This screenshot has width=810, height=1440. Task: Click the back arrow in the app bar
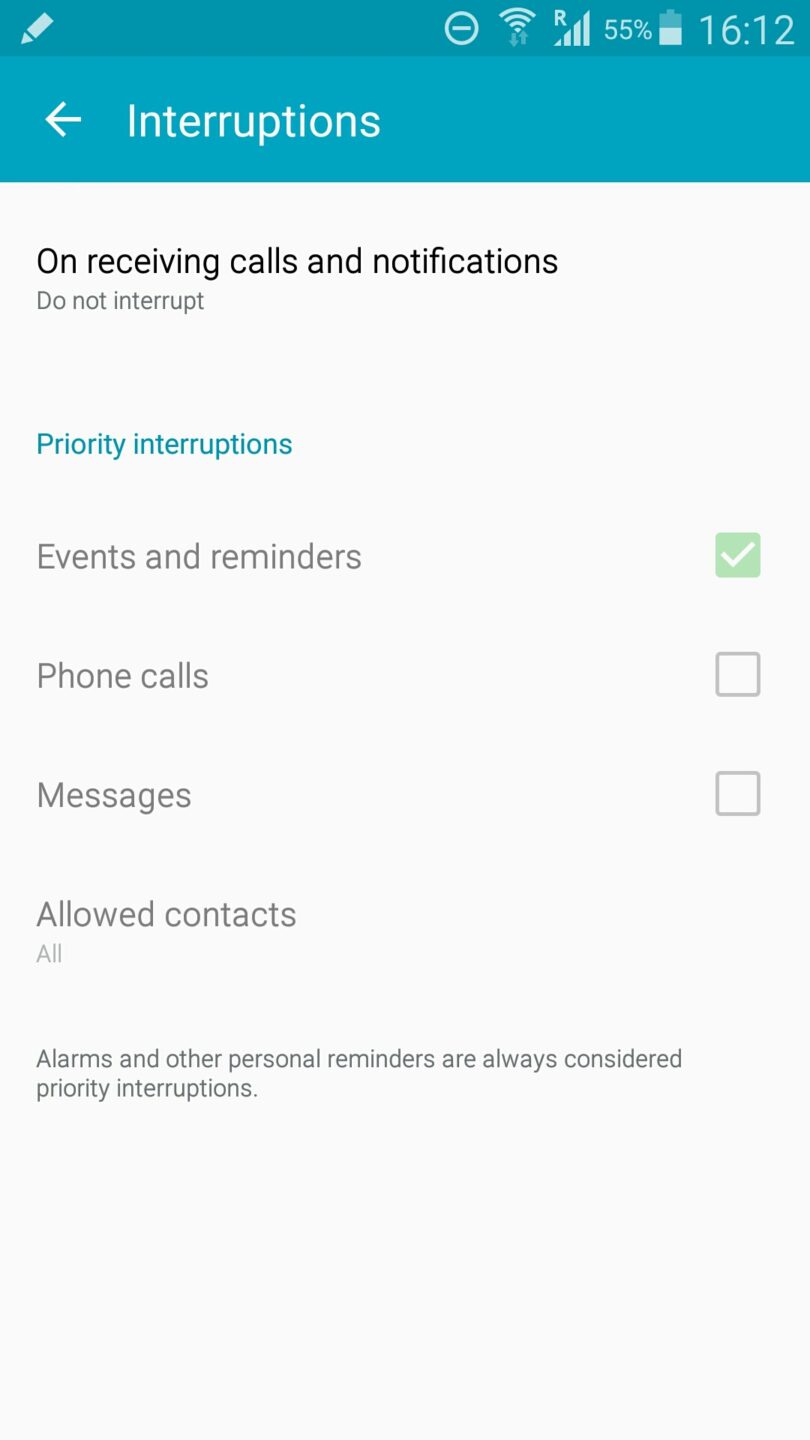coord(62,119)
